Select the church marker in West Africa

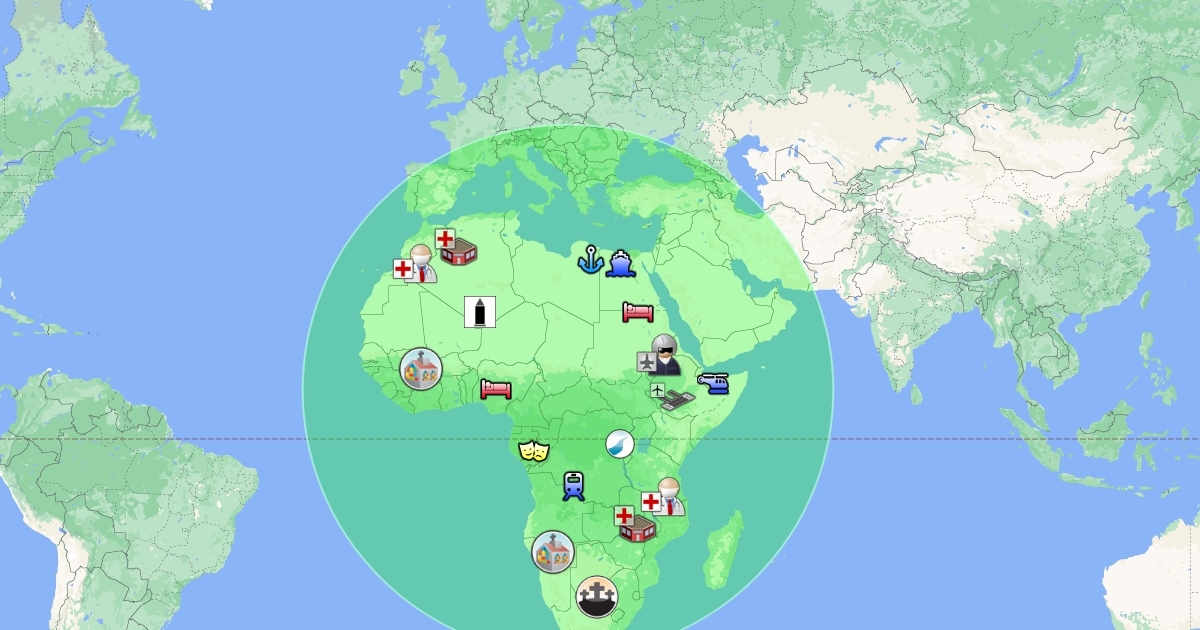420,369
